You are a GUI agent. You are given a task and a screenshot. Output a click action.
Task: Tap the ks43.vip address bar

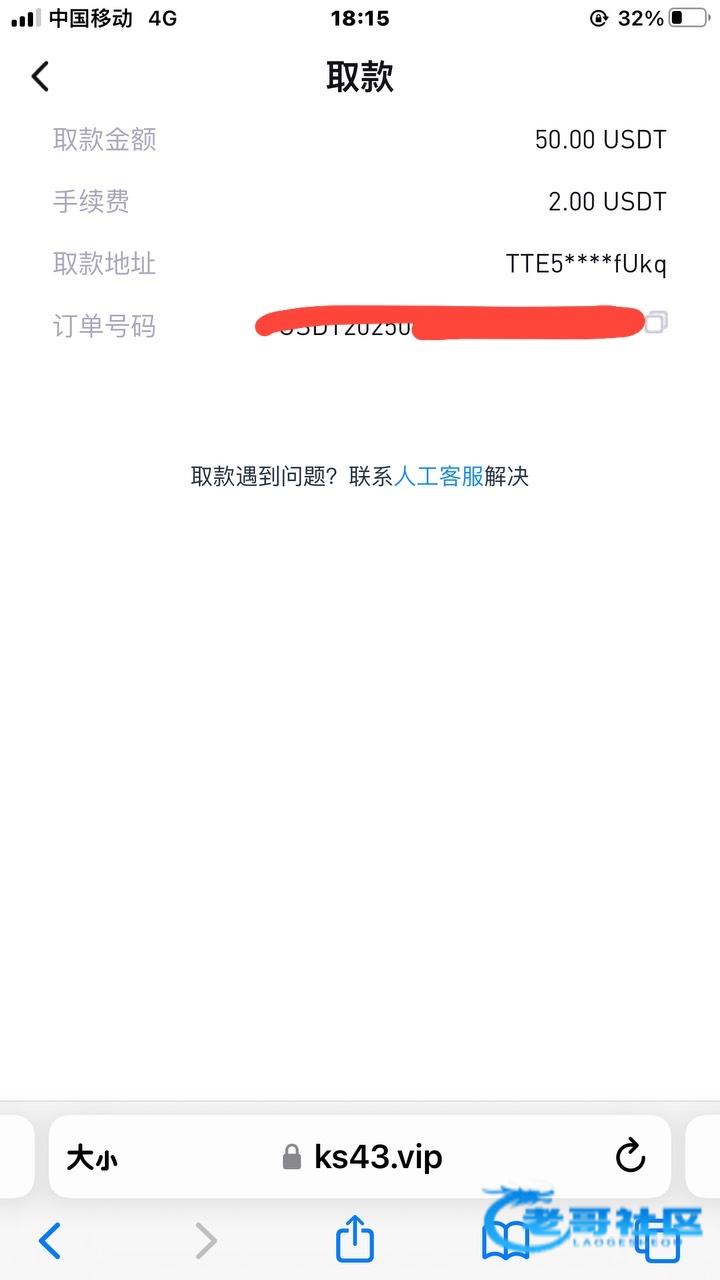point(360,1157)
